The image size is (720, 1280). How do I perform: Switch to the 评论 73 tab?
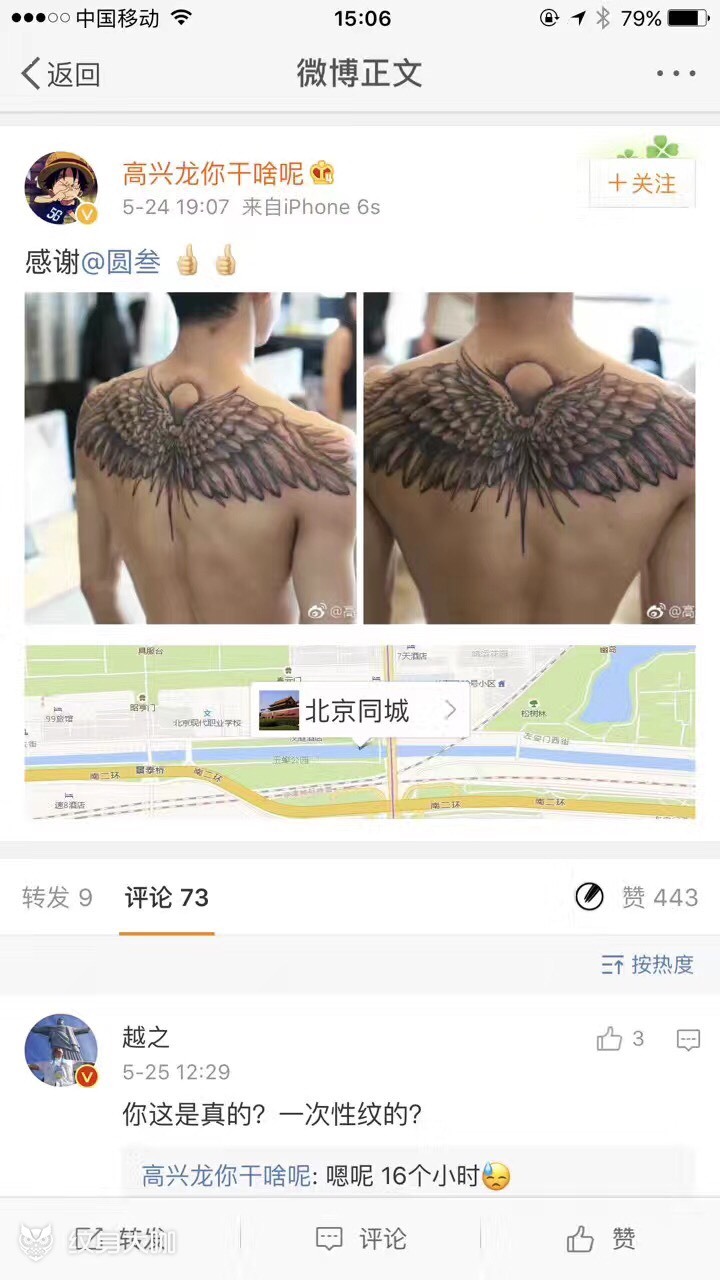(166, 897)
